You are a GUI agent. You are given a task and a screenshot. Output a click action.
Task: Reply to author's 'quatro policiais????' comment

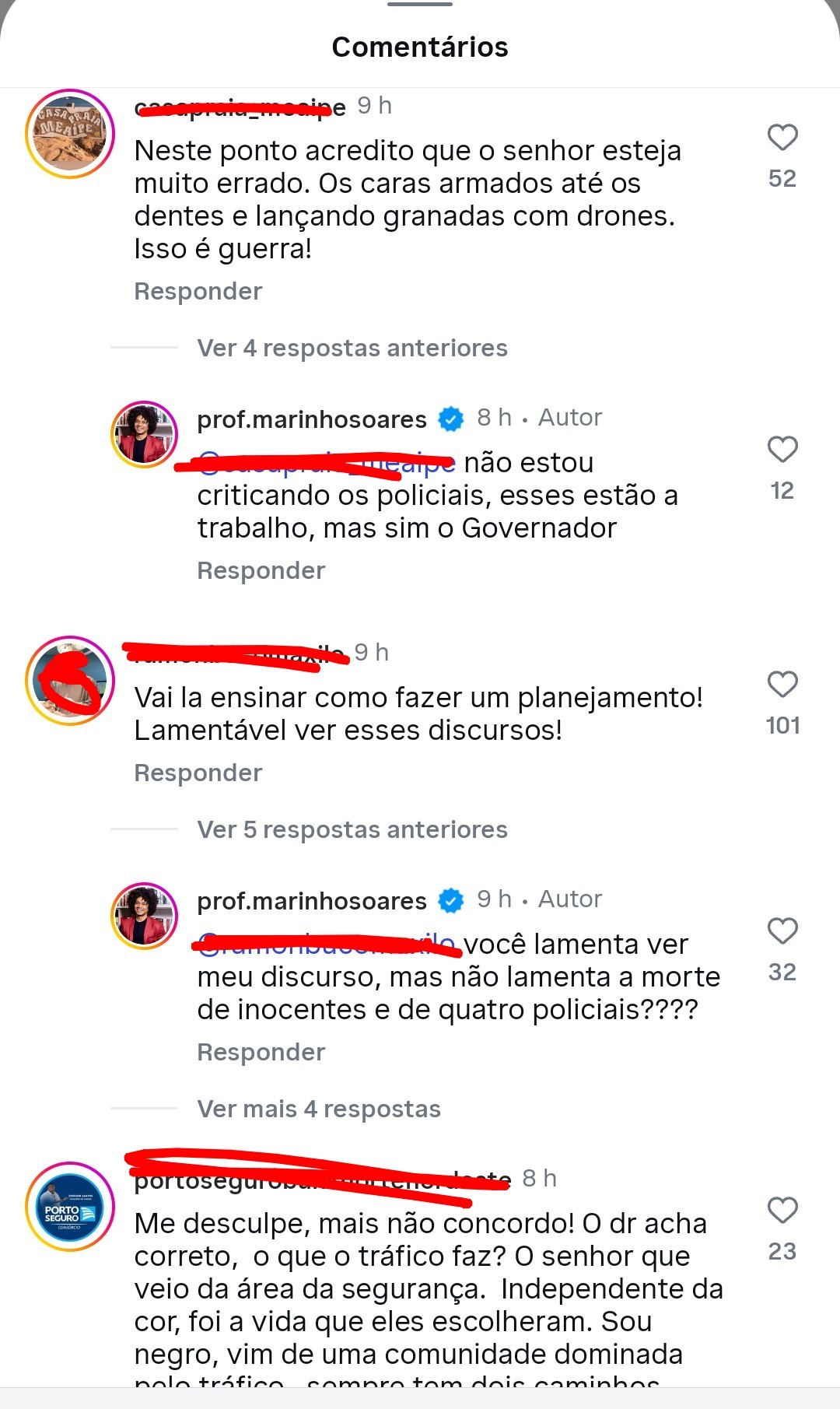(x=261, y=1052)
